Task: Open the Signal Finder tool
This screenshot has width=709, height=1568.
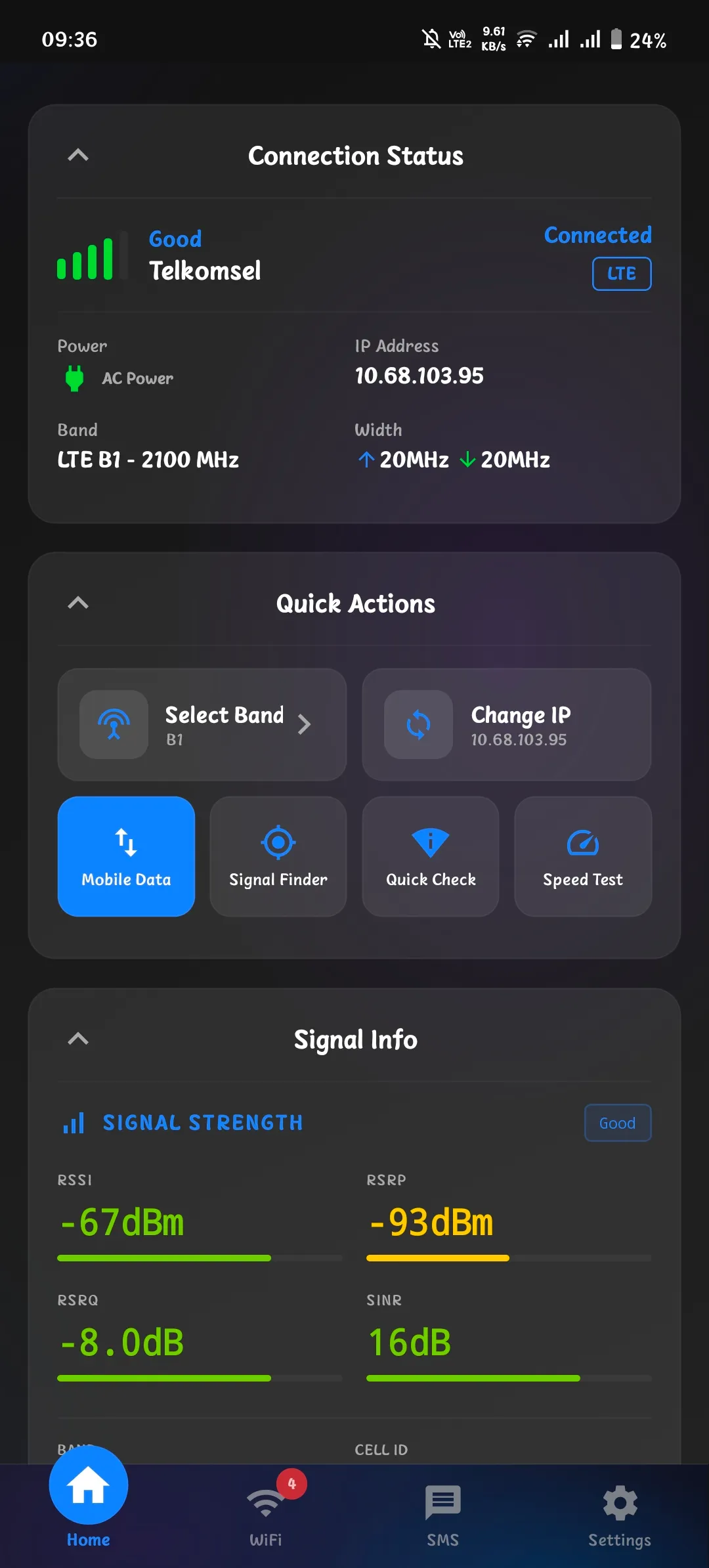Action: pos(278,856)
